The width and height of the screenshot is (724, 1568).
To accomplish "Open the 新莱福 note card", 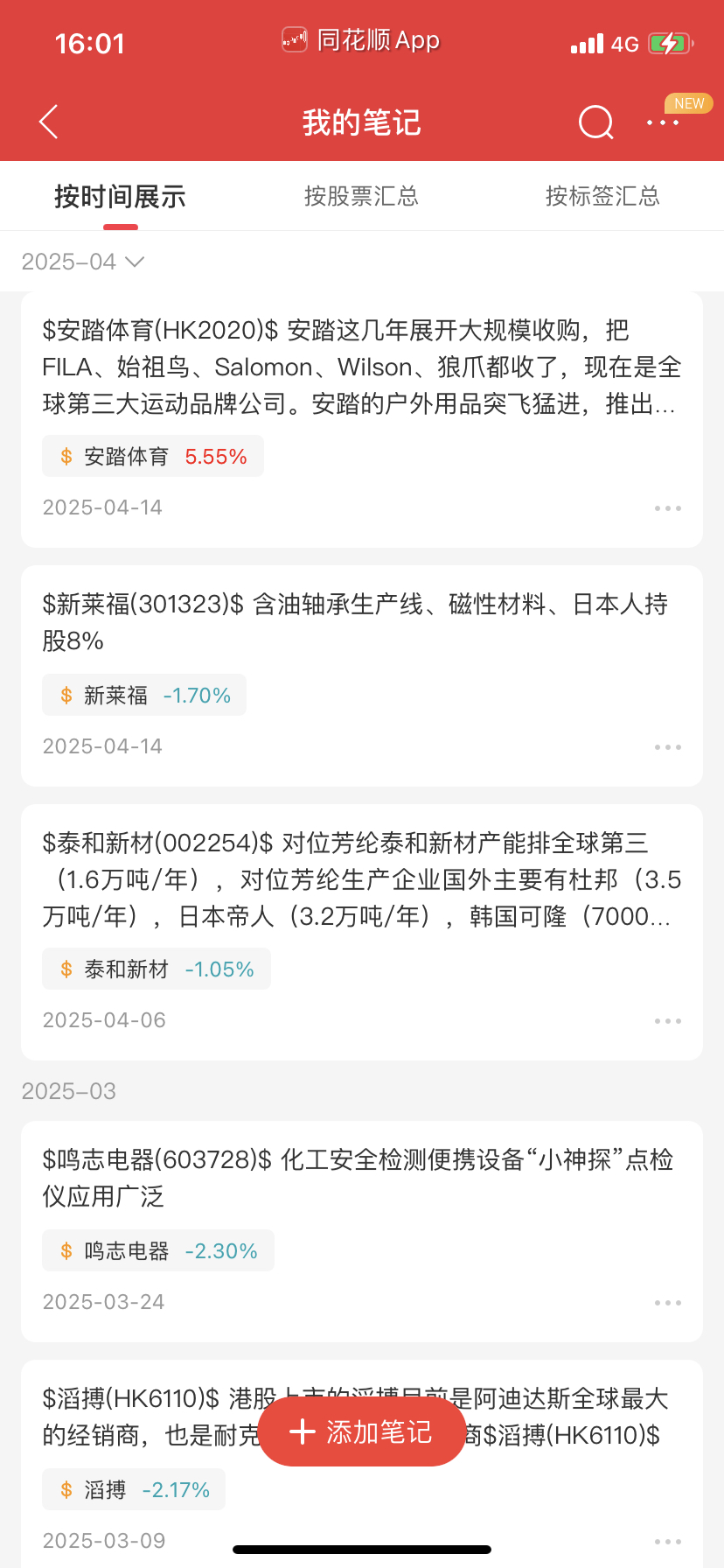I will 361,622.
